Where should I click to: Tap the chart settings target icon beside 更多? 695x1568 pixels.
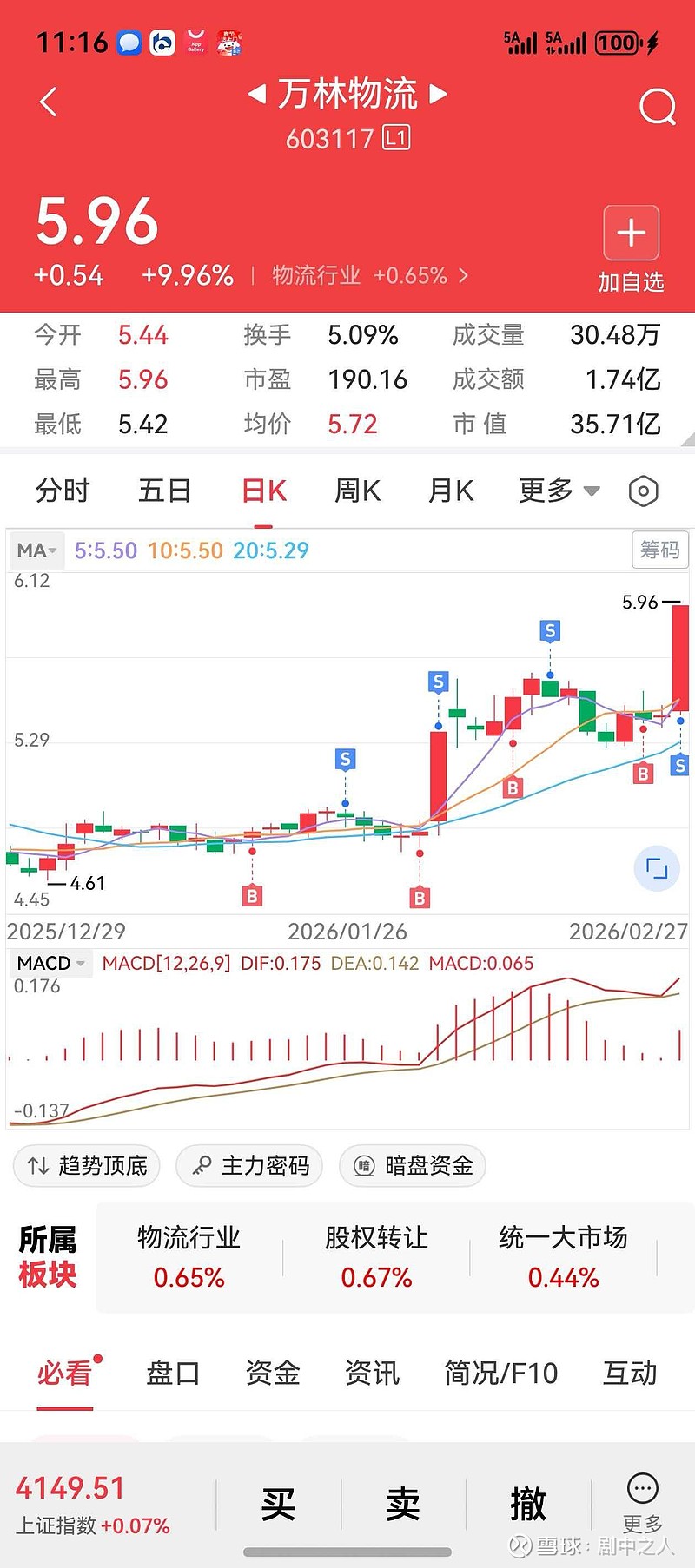[643, 491]
